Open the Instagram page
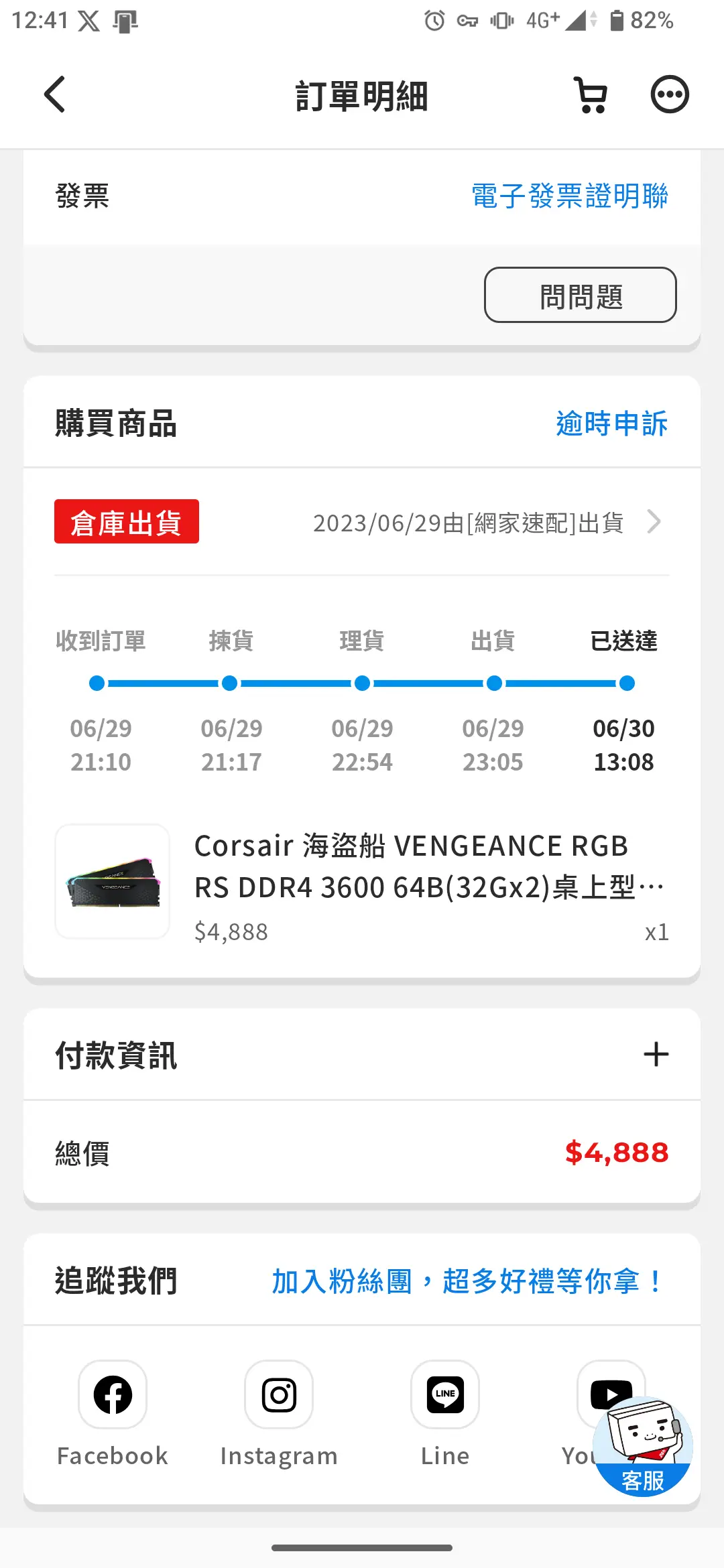724x1568 pixels. coord(279,1396)
